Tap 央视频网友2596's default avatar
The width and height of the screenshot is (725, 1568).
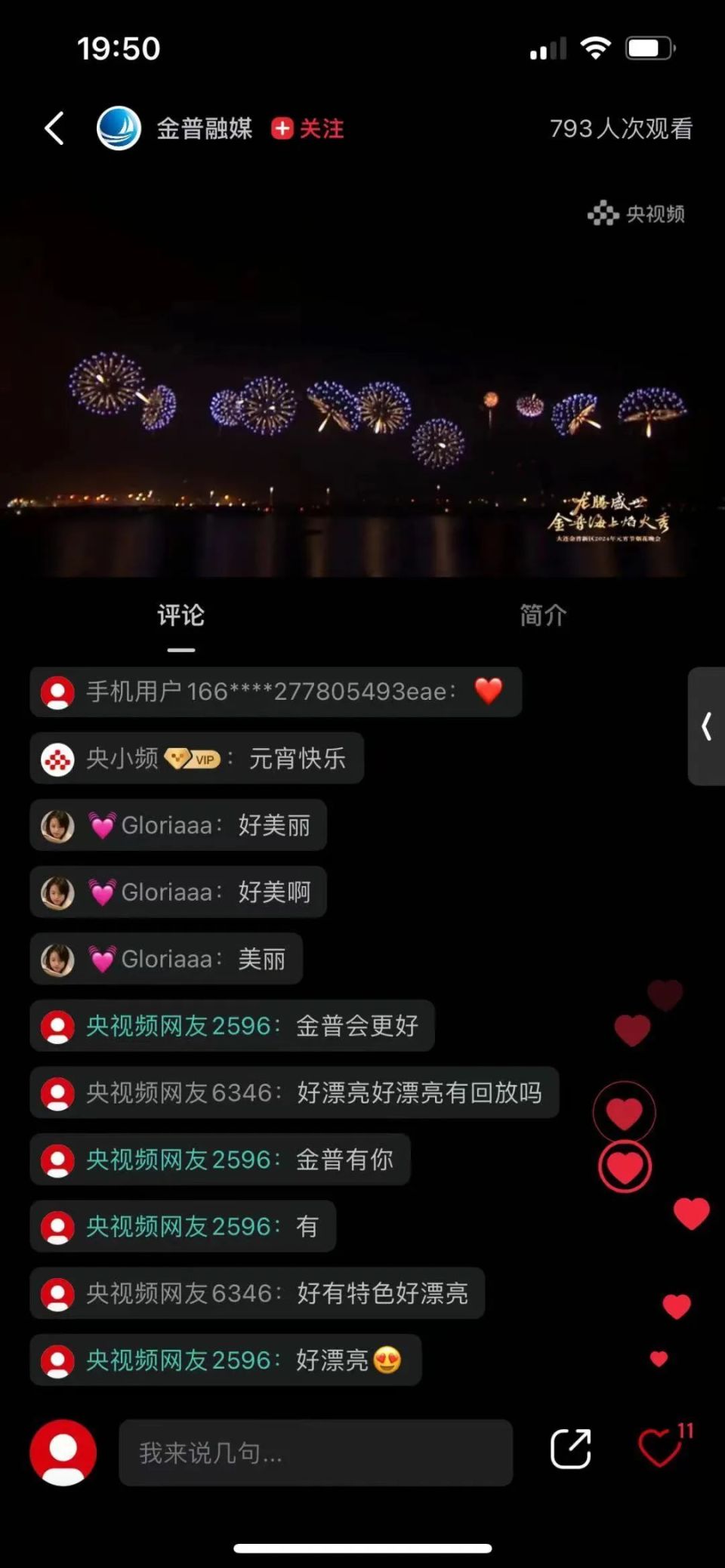[x=58, y=1026]
